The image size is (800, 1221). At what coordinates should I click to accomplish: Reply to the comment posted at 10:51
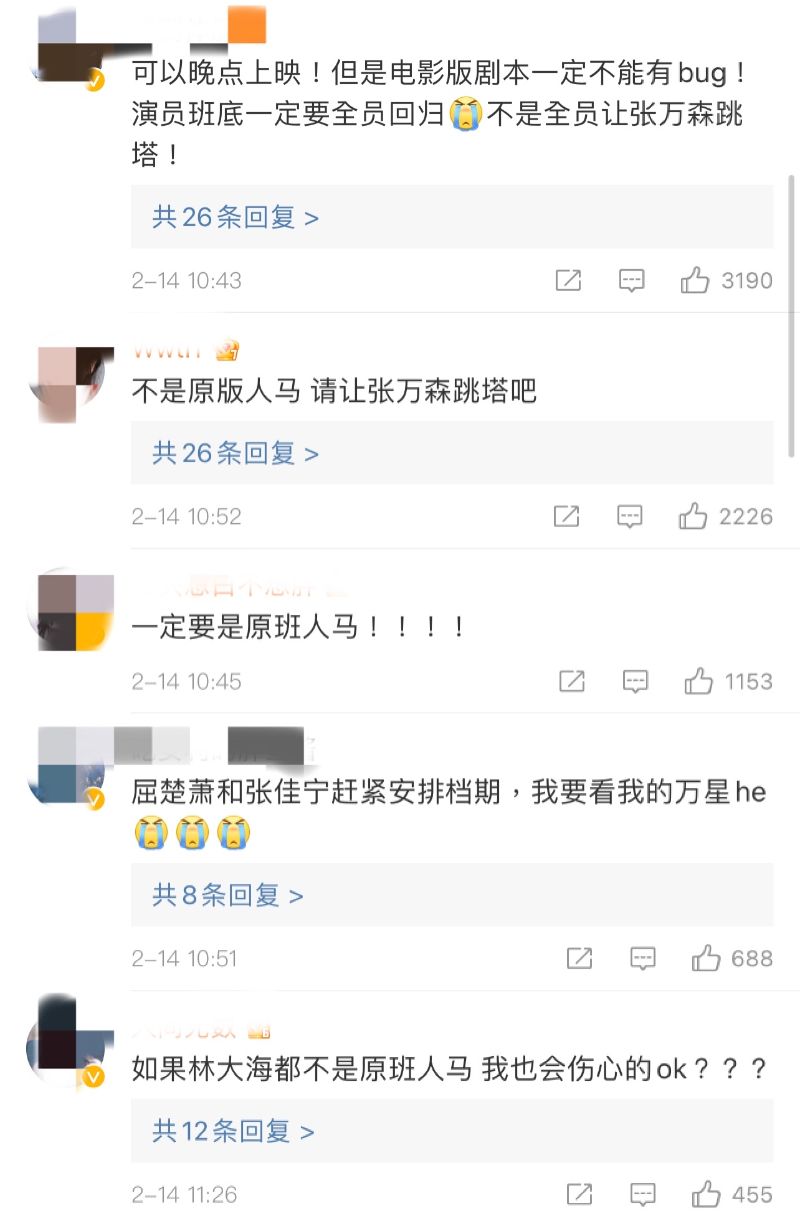tap(643, 959)
